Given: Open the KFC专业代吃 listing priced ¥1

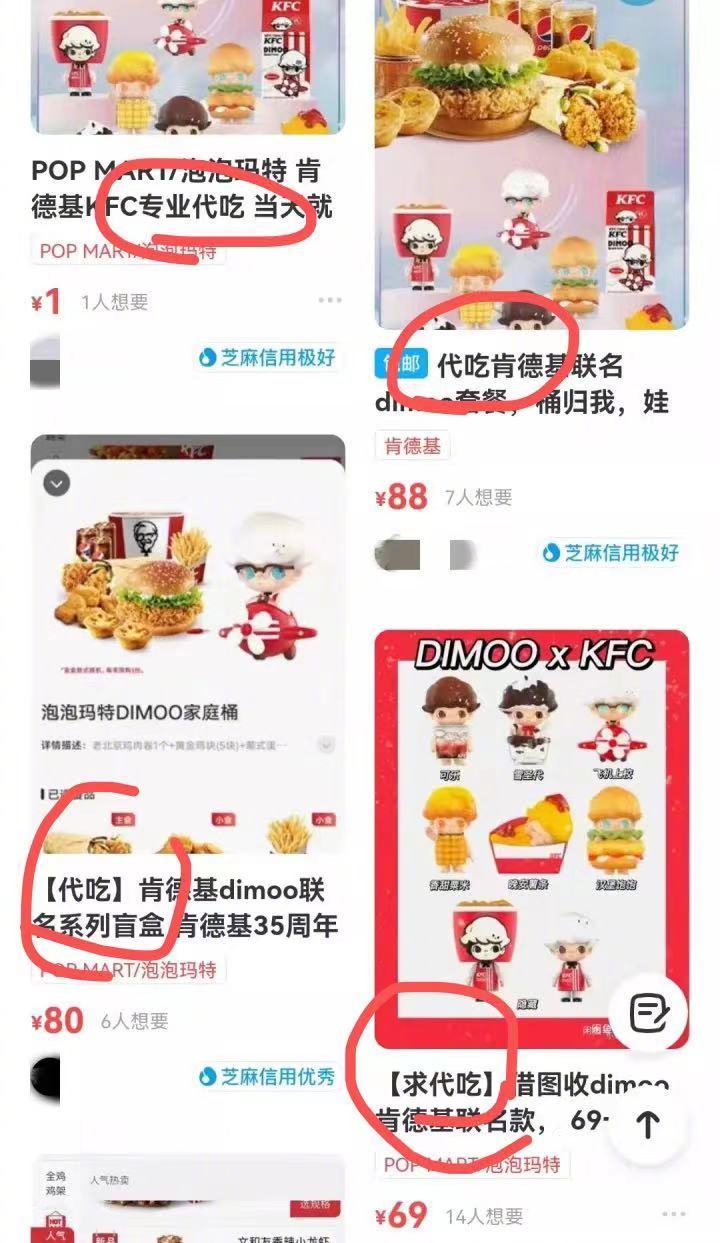Looking at the screenshot, I should click(x=182, y=189).
